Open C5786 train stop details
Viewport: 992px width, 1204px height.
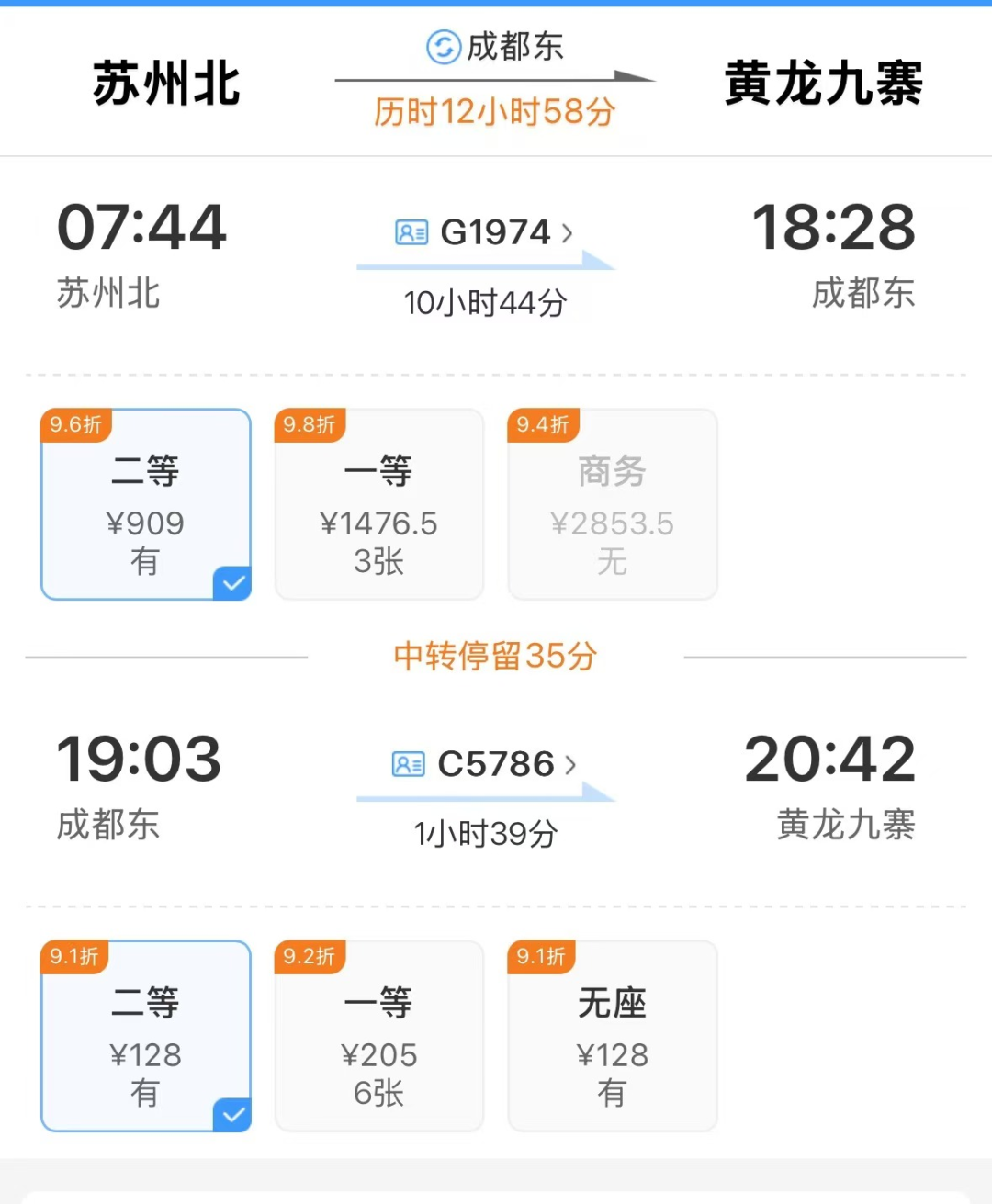click(496, 764)
